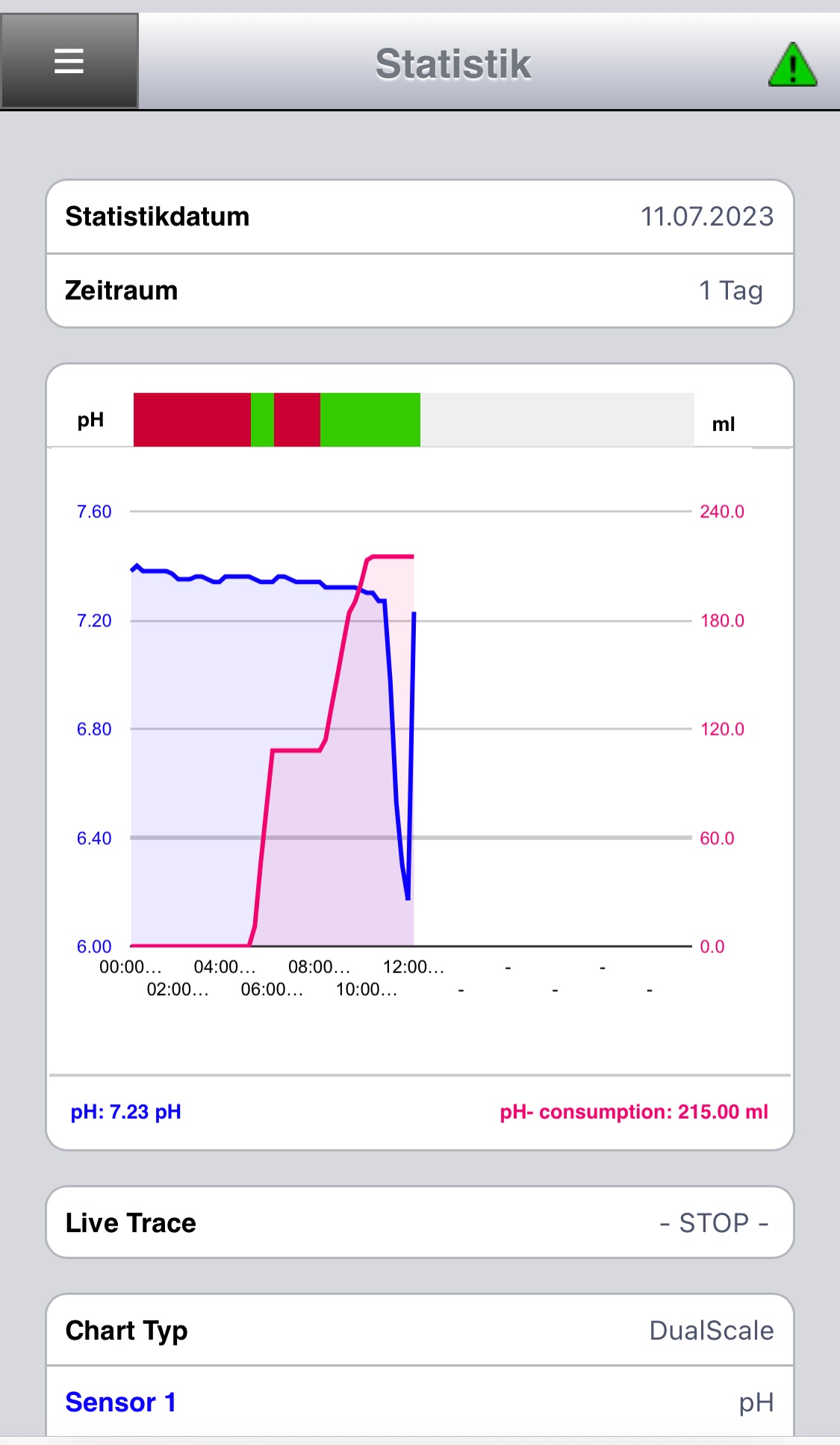Open the hamburger menu
This screenshot has width=840, height=1445.
click(x=69, y=61)
